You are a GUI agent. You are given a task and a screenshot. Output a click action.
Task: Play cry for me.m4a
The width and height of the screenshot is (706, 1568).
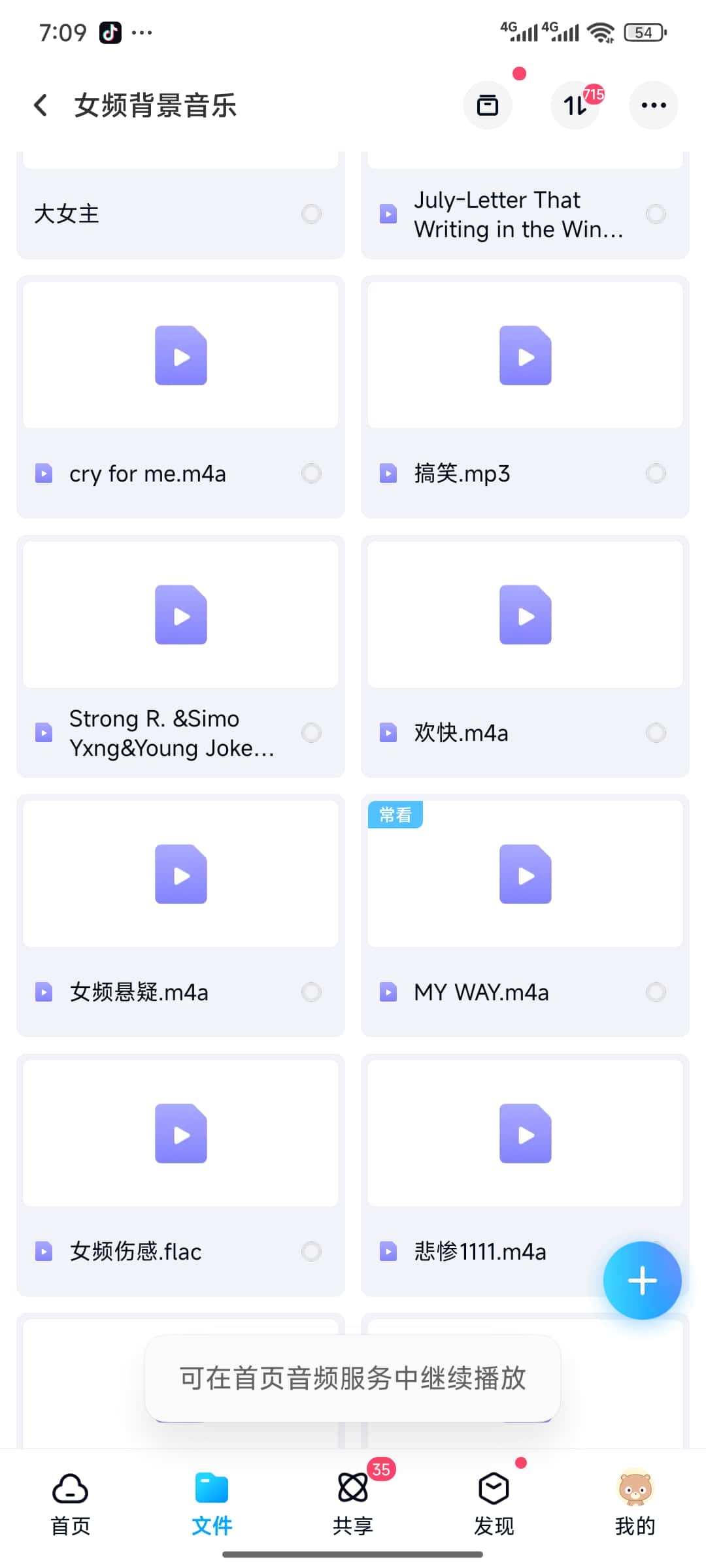180,397
